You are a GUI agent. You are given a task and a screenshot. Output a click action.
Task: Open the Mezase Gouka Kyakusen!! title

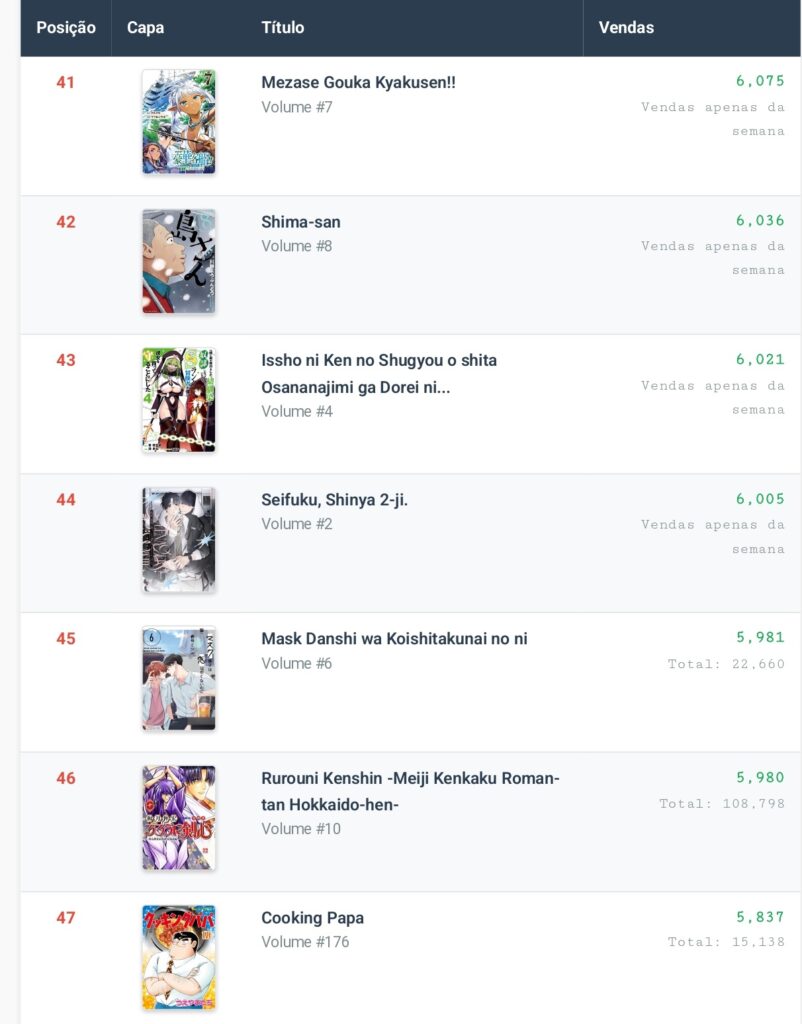coord(358,83)
